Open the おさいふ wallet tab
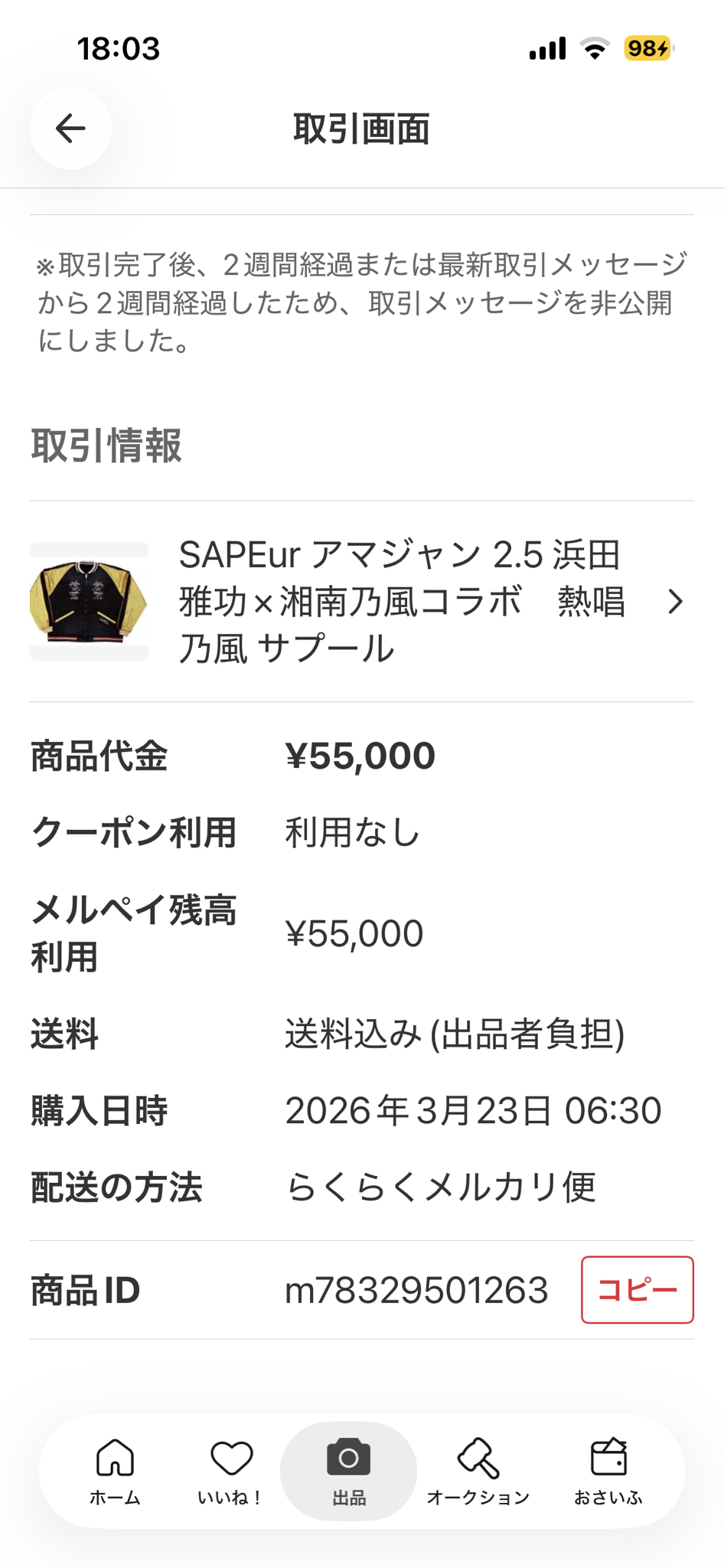The image size is (724, 1568). (x=608, y=1472)
